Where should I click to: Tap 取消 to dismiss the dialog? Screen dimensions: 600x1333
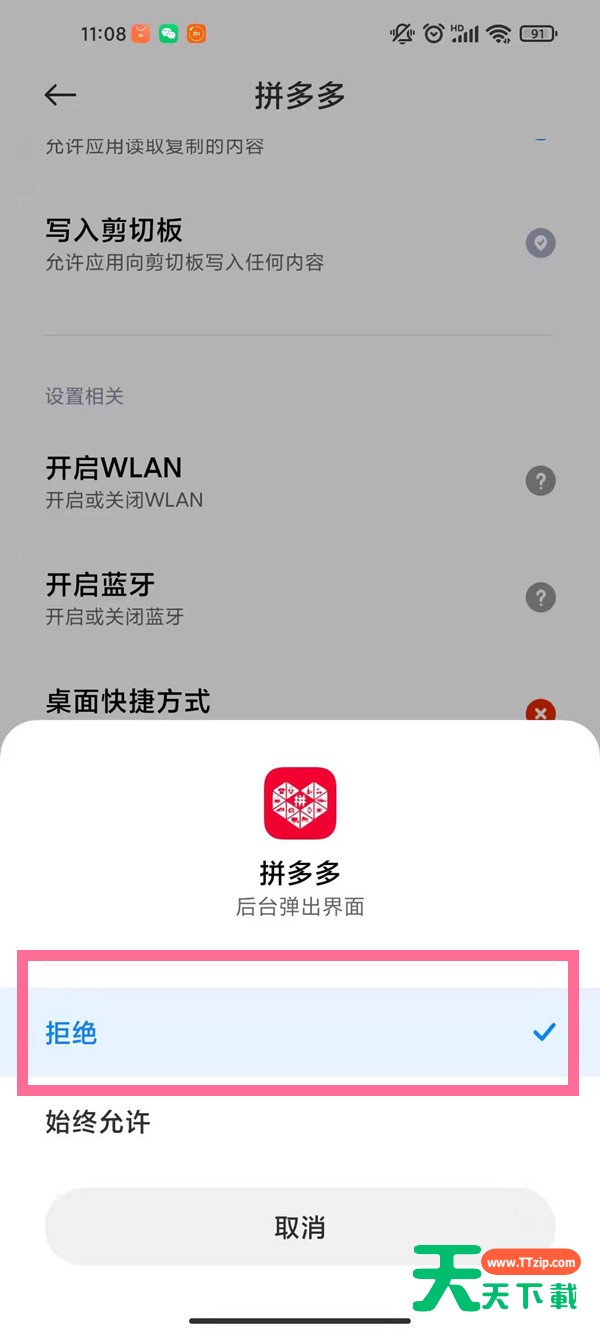tap(300, 1227)
